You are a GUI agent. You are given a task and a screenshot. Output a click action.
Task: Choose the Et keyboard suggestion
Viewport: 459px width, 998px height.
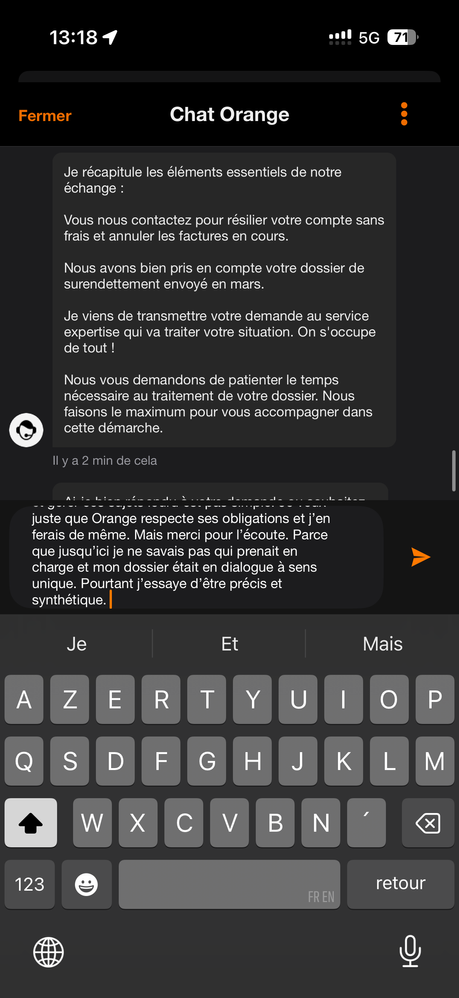230,643
